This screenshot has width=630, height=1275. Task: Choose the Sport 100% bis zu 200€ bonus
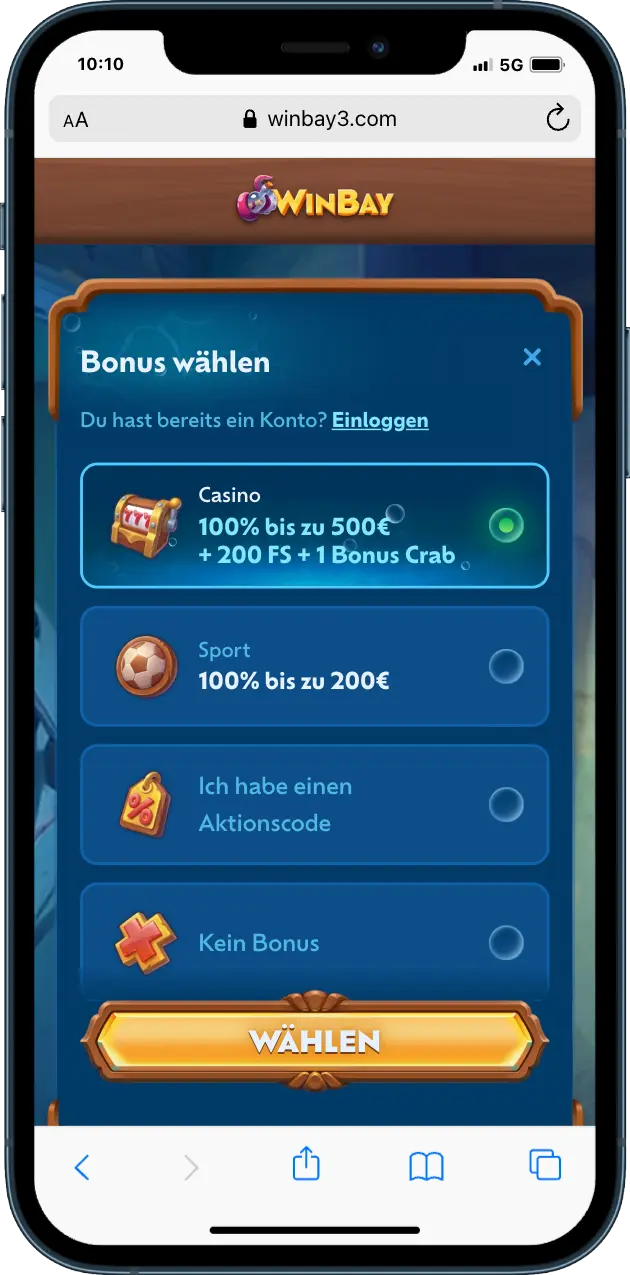point(314,666)
